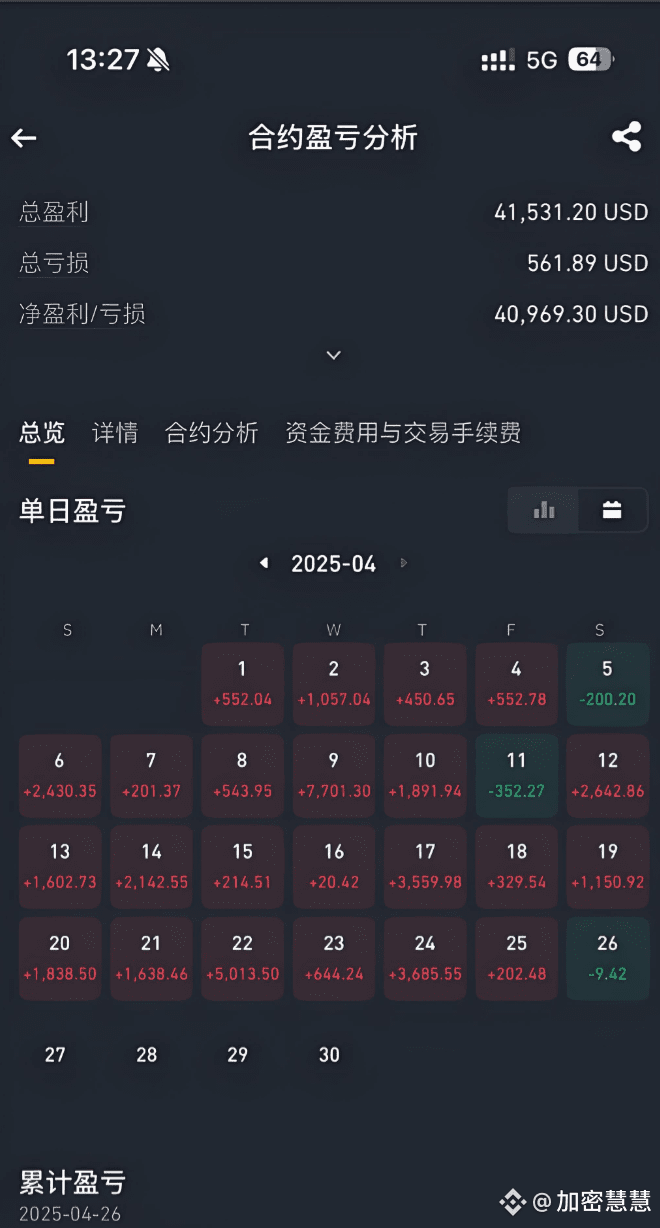660x1228 pixels.
Task: Open the 资金费用与交易手续费 tab
Action: (403, 433)
